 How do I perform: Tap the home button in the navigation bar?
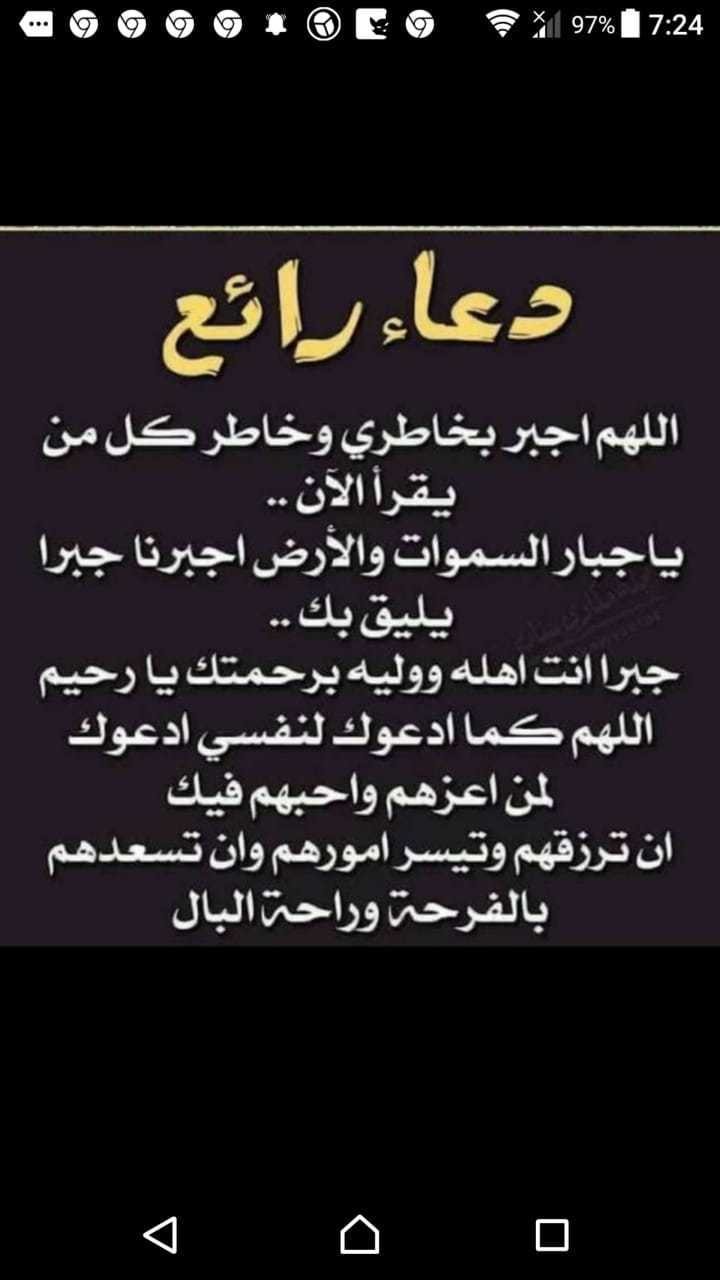pos(360,1235)
